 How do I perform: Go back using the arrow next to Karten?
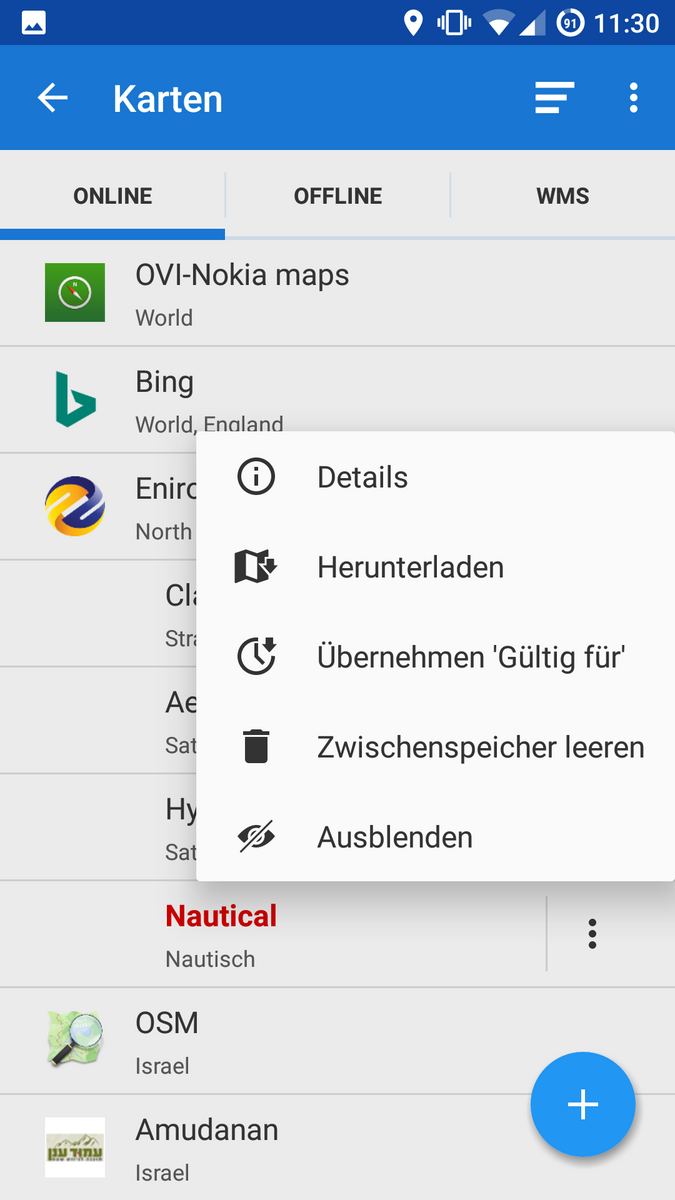(x=52, y=98)
